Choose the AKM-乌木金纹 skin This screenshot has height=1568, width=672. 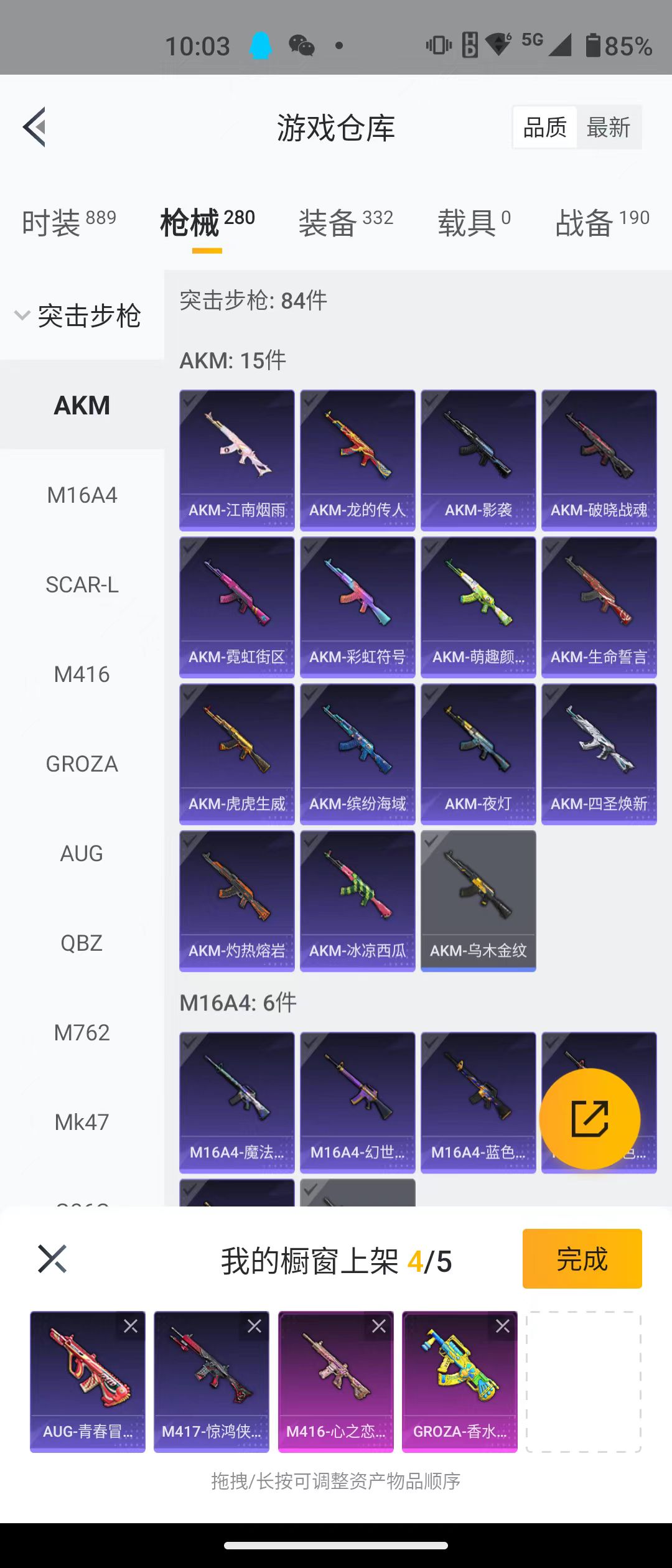478,900
